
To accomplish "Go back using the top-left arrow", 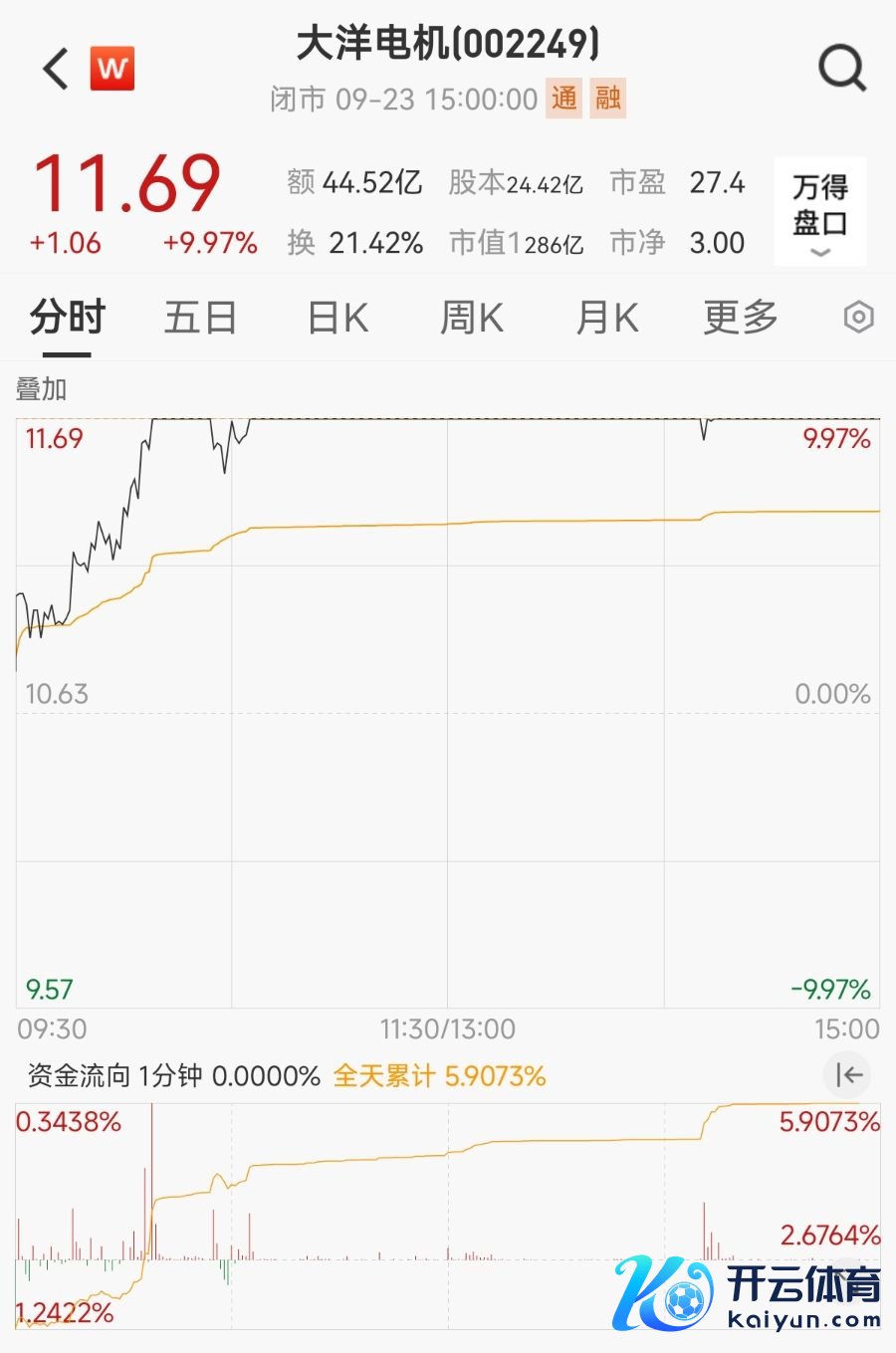I will pyautogui.click(x=56, y=69).
